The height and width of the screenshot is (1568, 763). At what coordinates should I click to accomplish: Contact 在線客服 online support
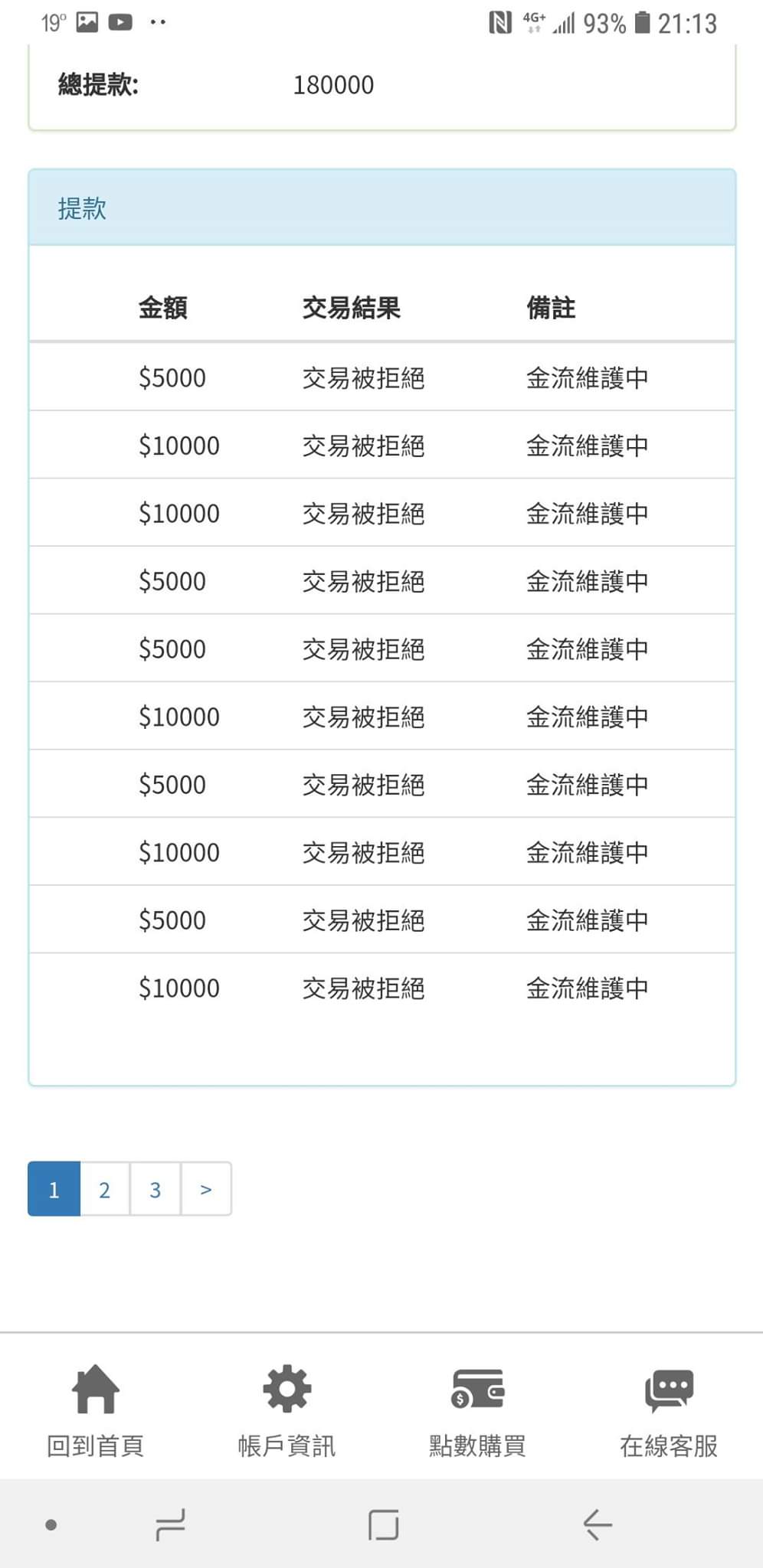pos(668,1410)
